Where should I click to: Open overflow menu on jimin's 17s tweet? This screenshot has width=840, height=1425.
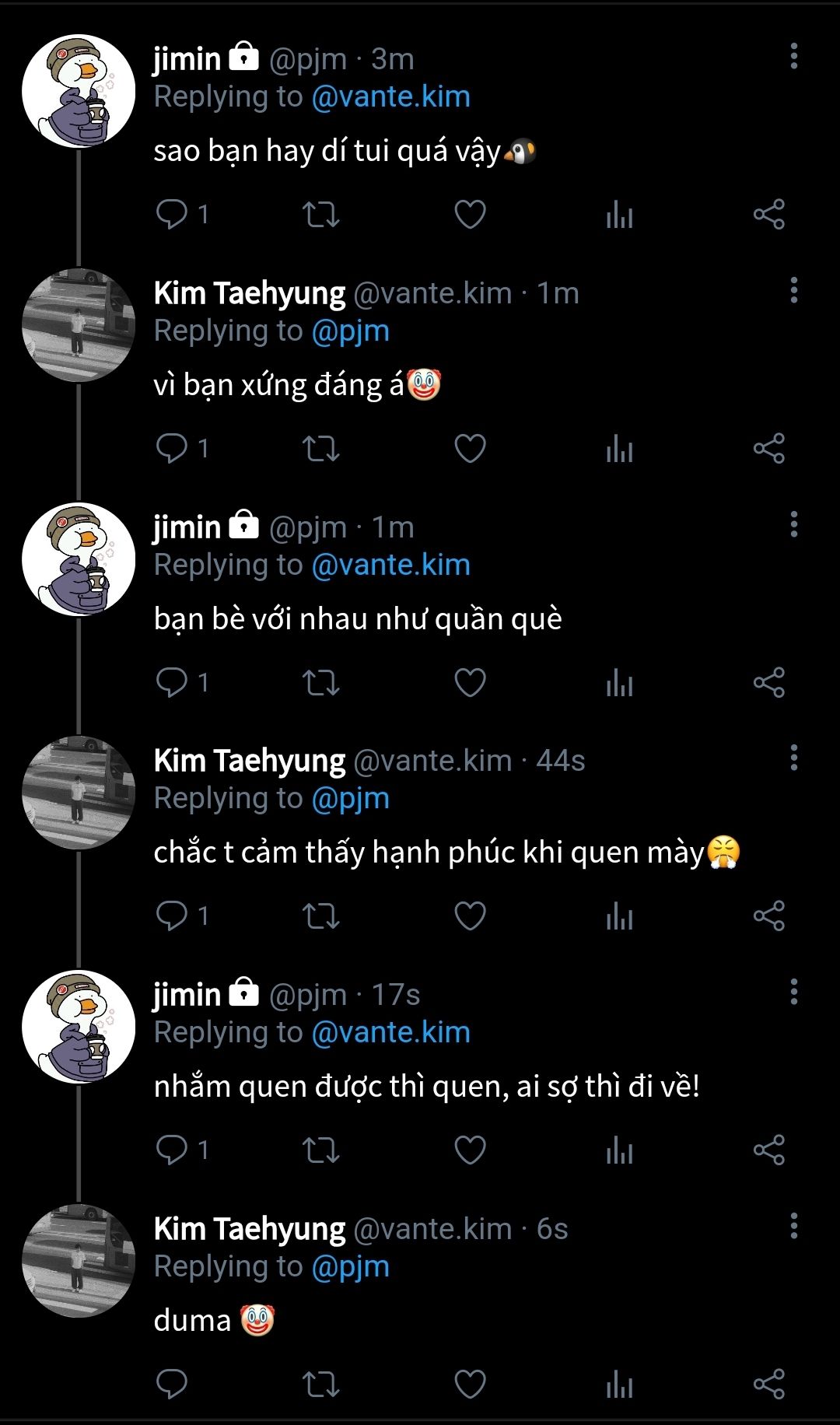[793, 992]
